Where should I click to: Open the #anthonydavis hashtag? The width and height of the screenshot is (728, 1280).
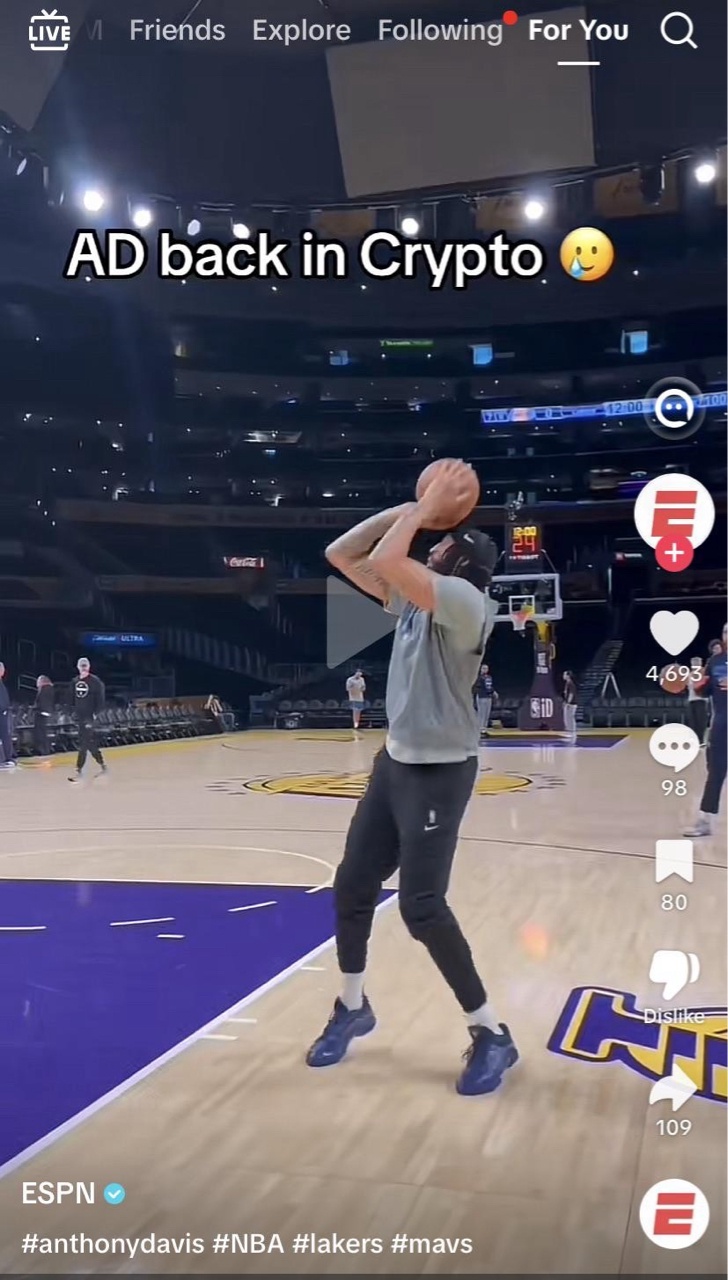[x=112, y=1244]
